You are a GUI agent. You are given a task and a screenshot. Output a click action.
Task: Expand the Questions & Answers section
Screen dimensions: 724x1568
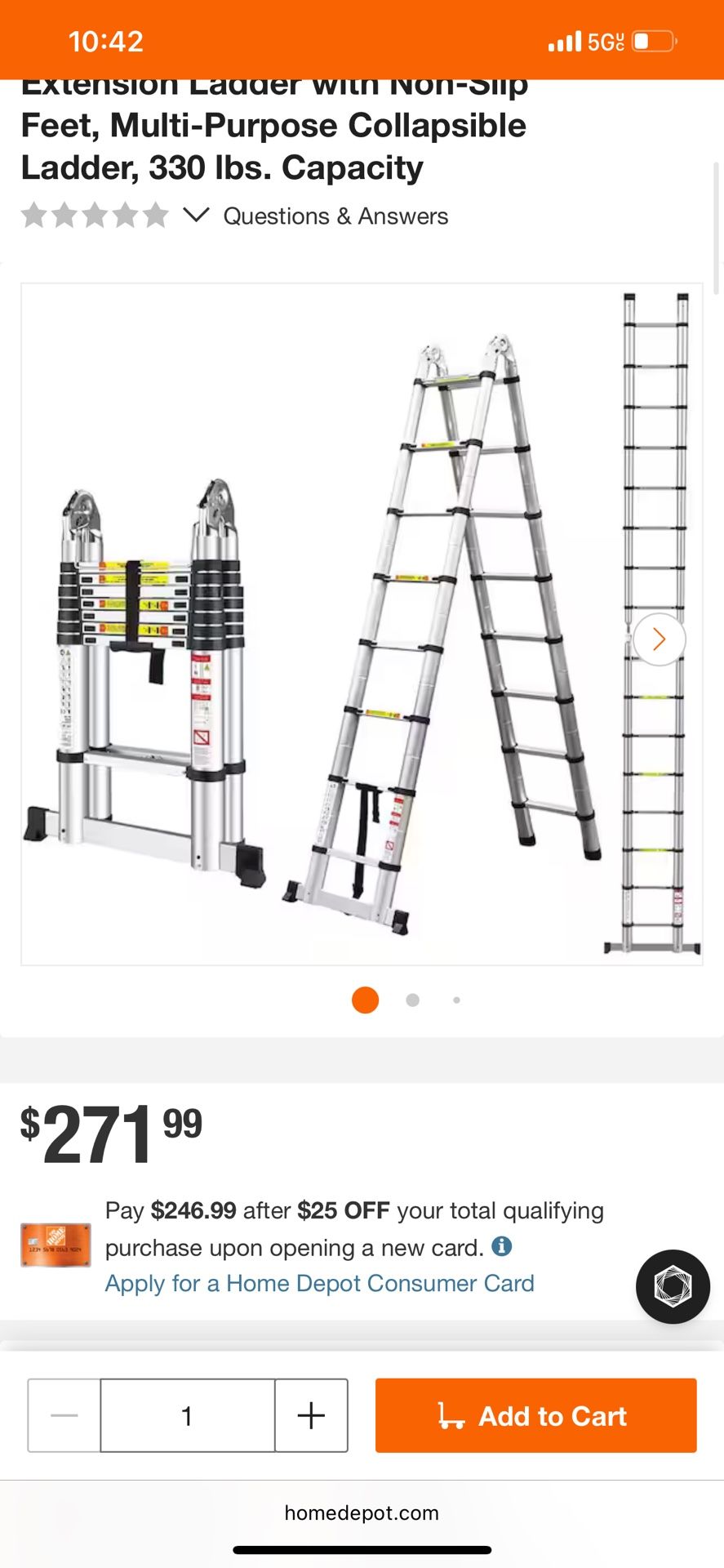tap(335, 216)
